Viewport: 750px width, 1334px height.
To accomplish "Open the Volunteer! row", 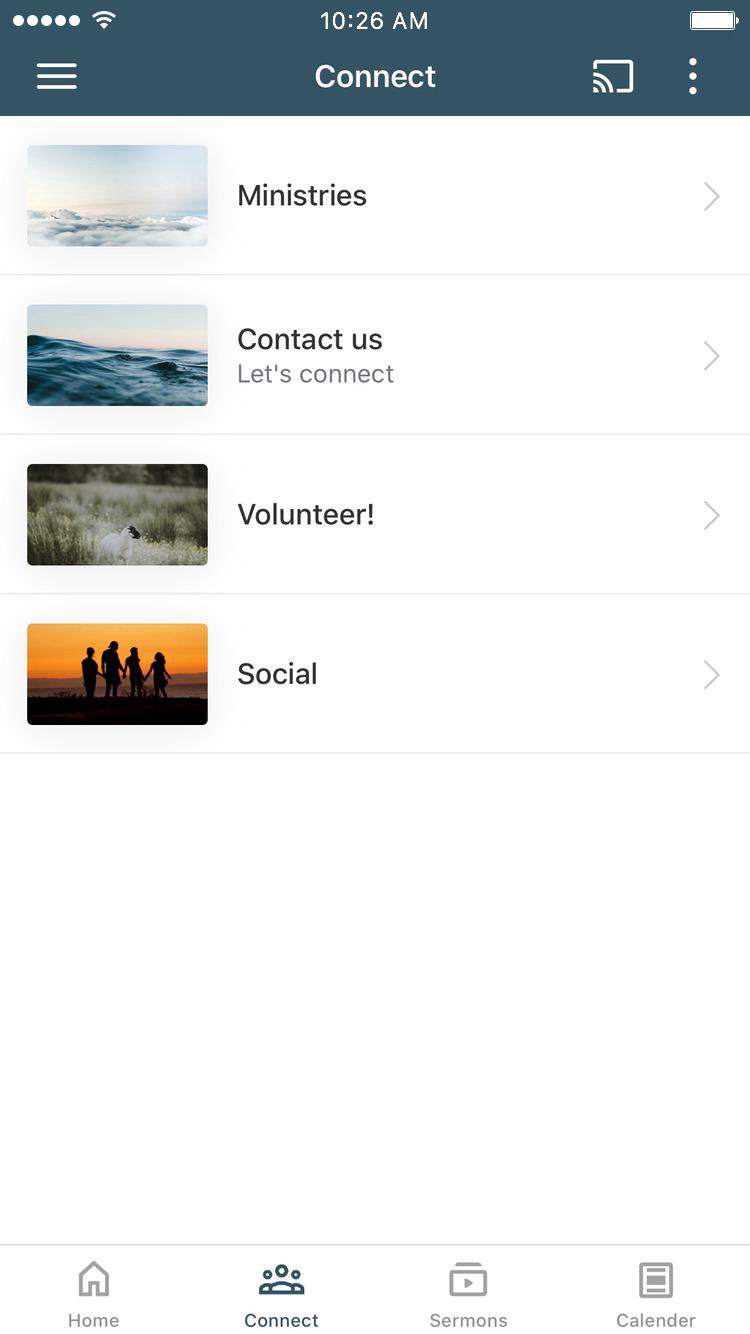I will [x=375, y=514].
